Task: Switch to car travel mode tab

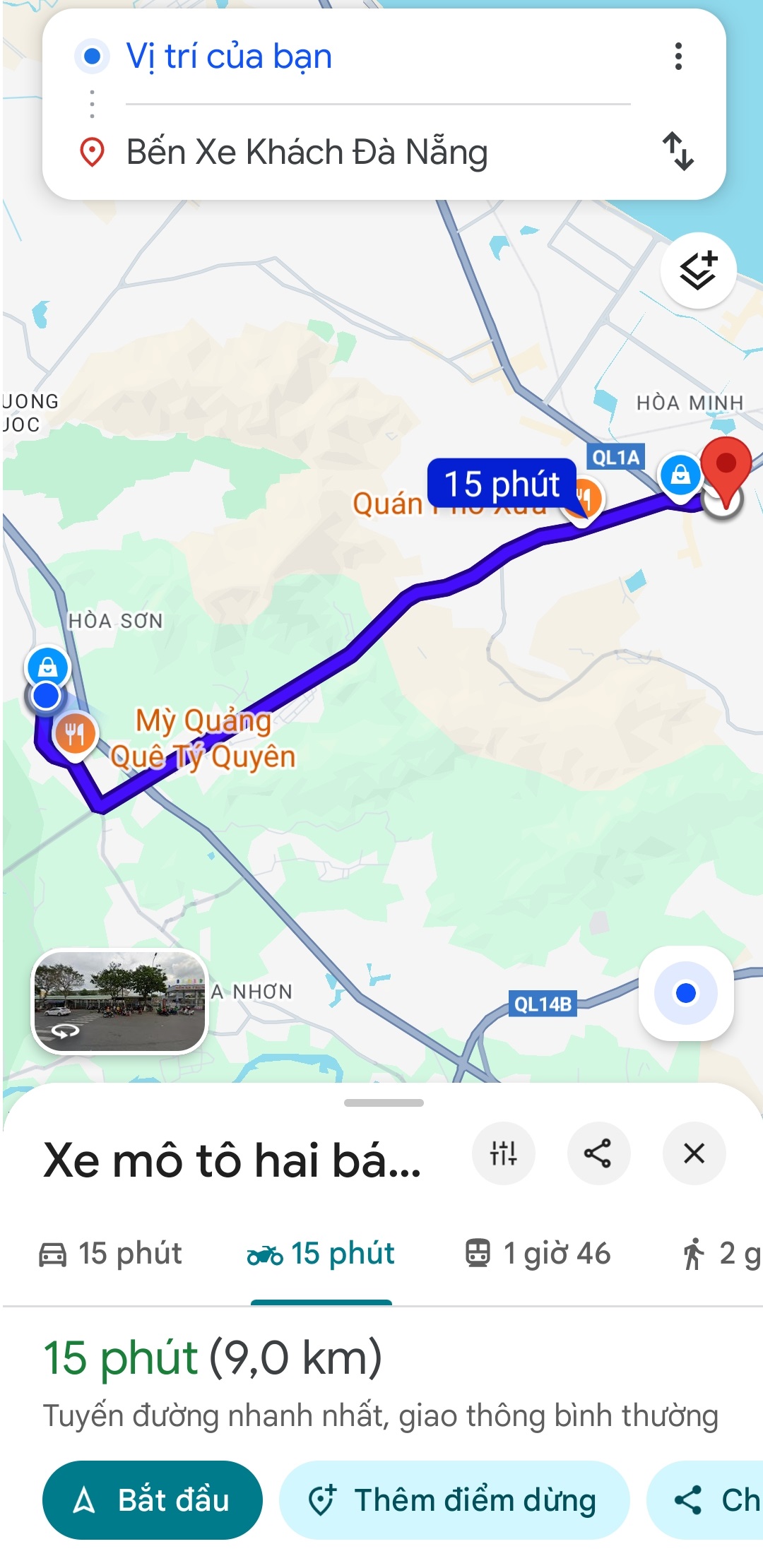Action: tap(111, 1254)
